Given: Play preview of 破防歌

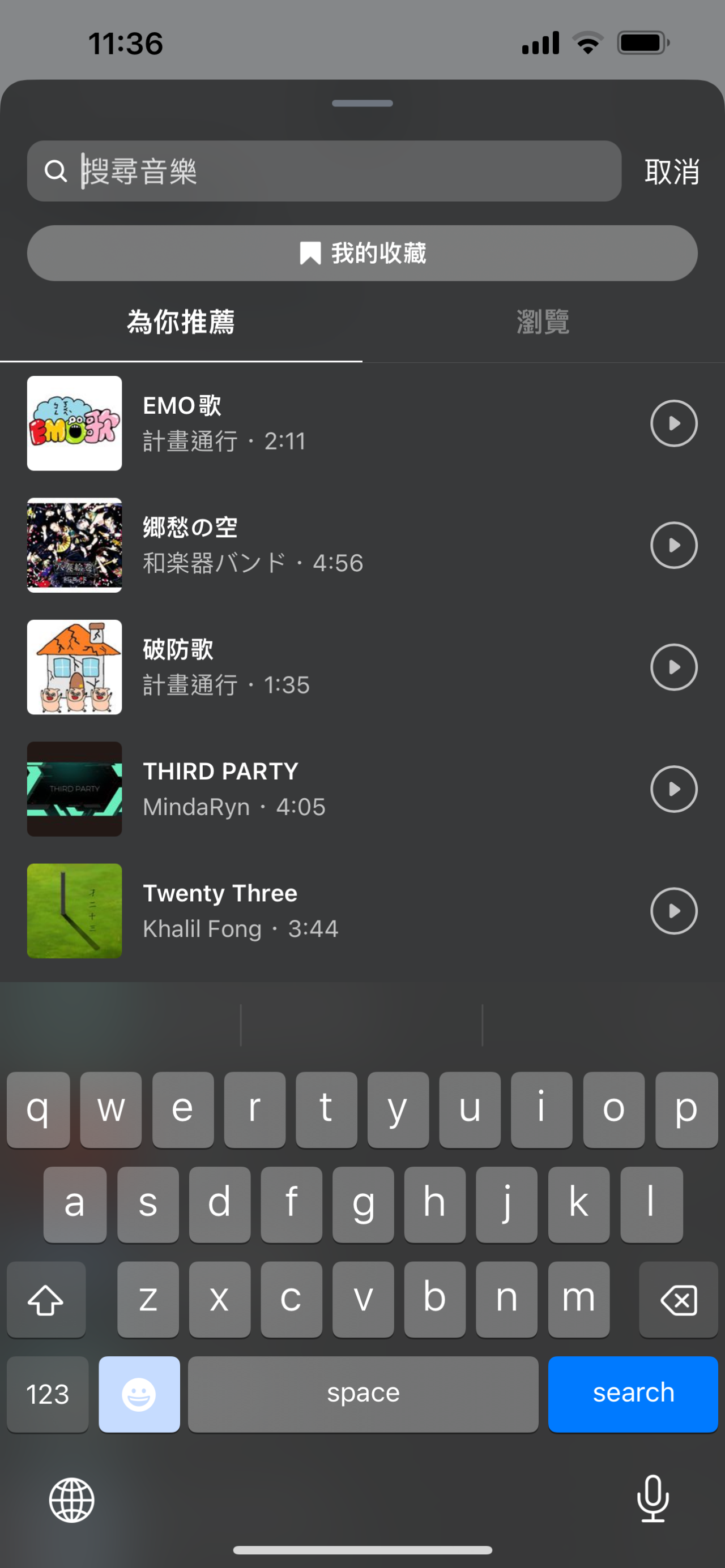Looking at the screenshot, I should [673, 667].
